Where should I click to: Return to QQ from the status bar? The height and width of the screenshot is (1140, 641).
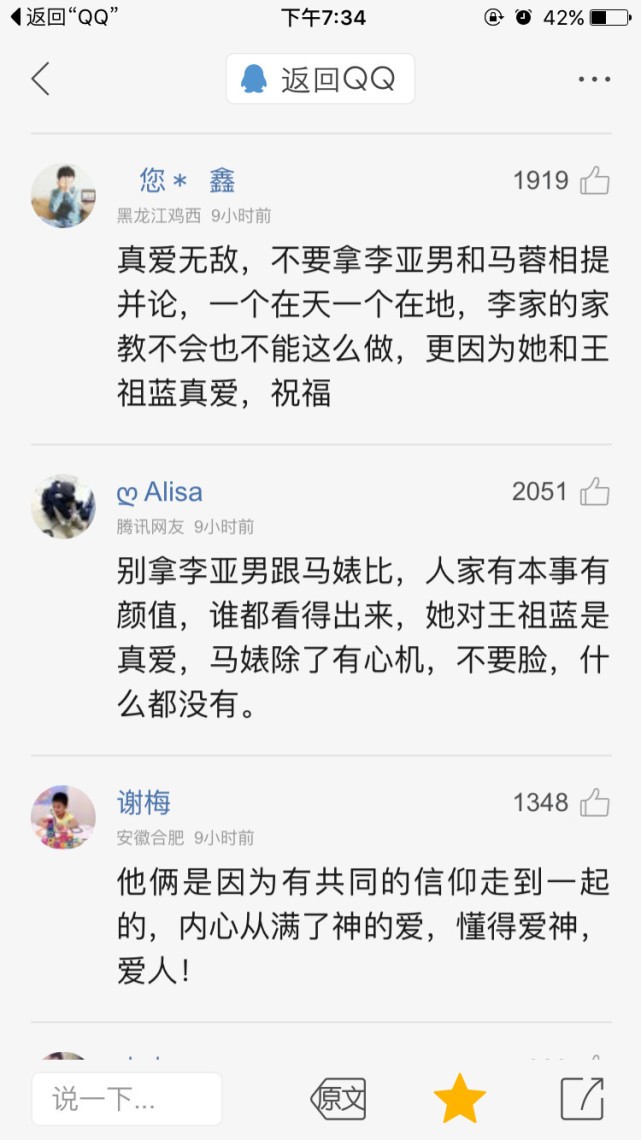[60, 17]
